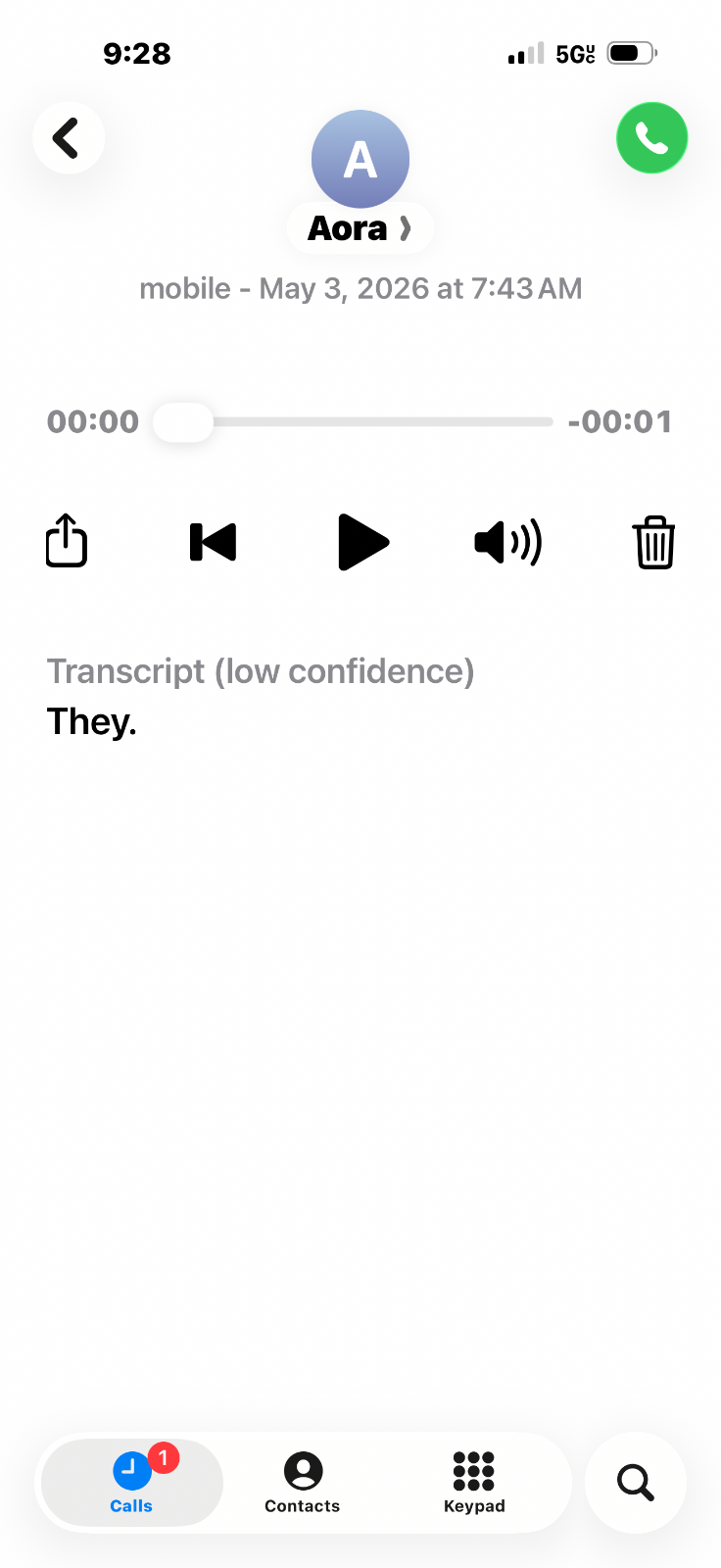Open the Keypad tab
The width and height of the screenshot is (721, 1568).
coord(474,1483)
